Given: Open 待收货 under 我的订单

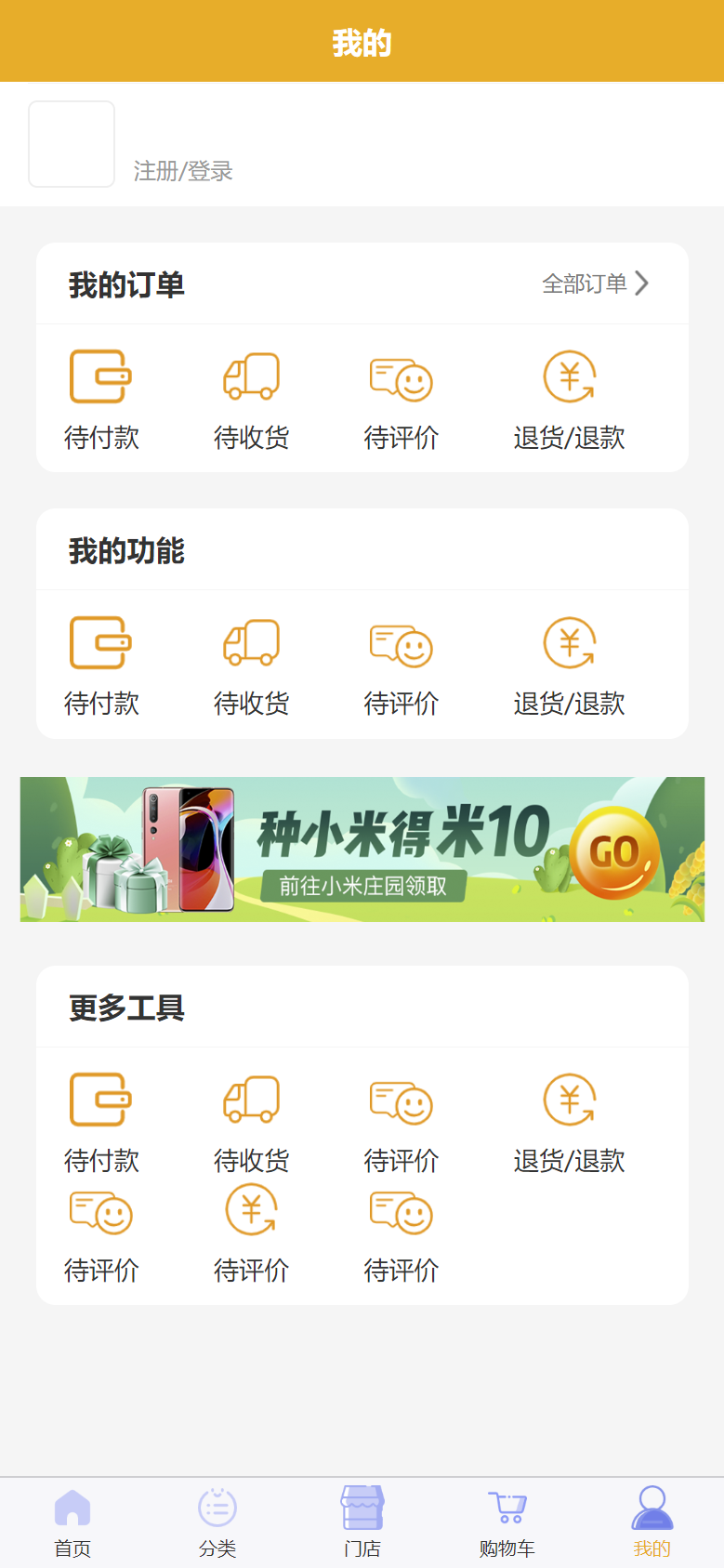Looking at the screenshot, I should 251,398.
